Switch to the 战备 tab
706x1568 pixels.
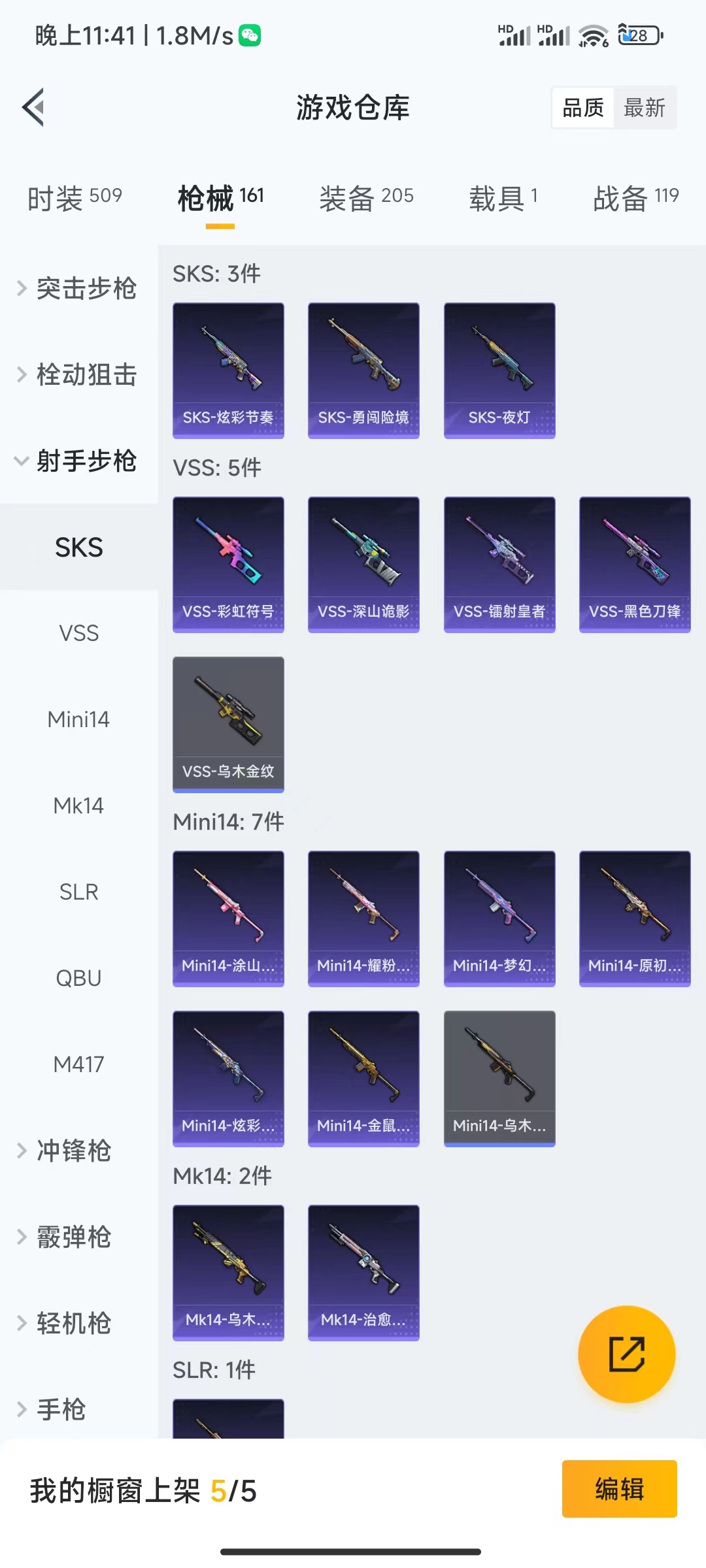click(x=635, y=197)
